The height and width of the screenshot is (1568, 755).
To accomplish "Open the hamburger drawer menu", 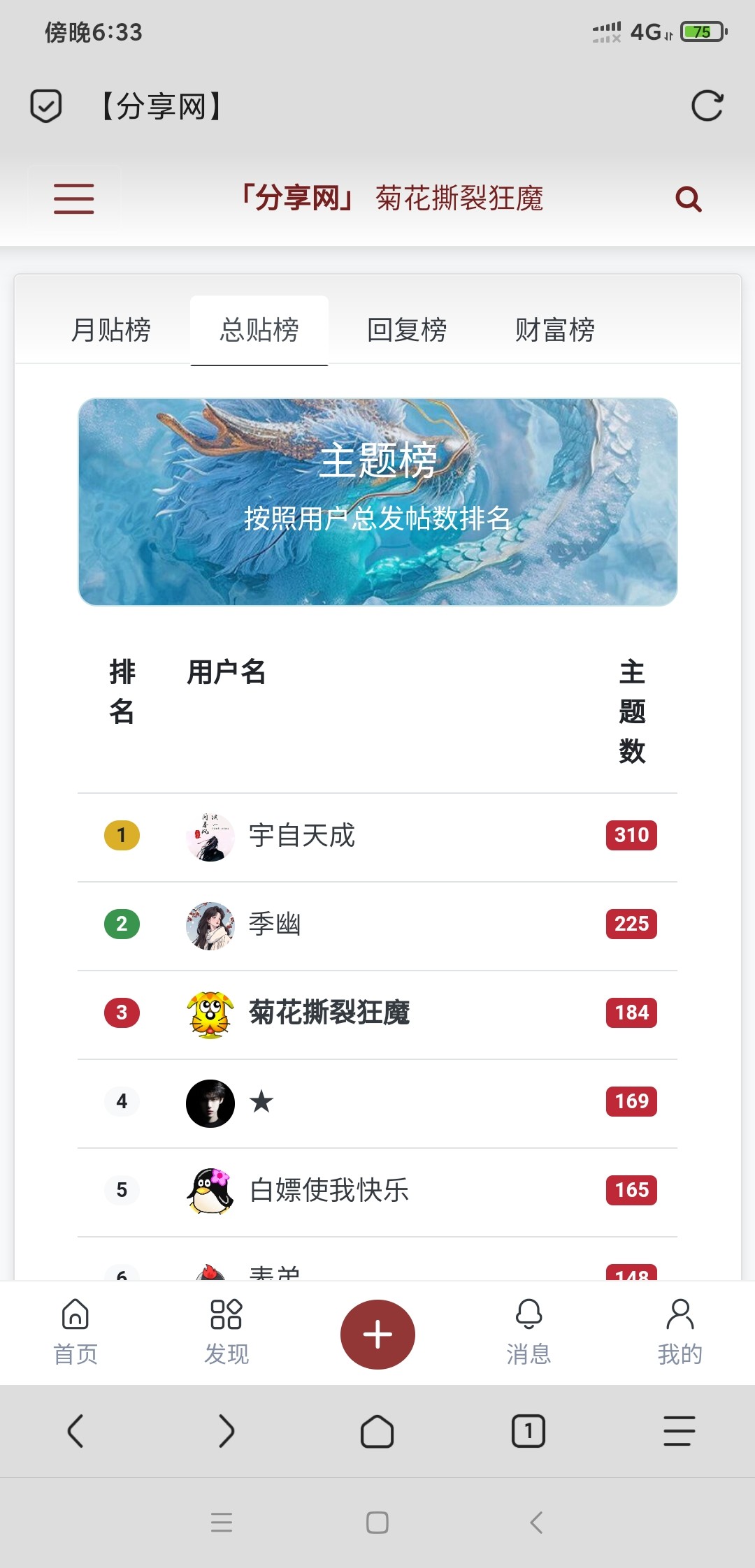I will (73, 198).
